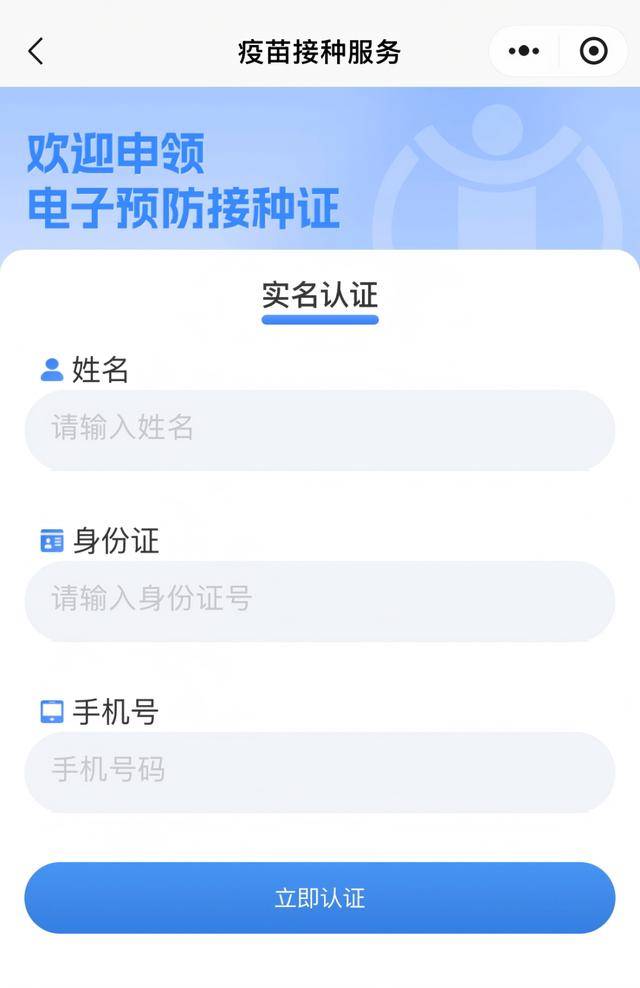The image size is (640, 988).
Task: Go back using the top-left arrow
Action: click(36, 51)
